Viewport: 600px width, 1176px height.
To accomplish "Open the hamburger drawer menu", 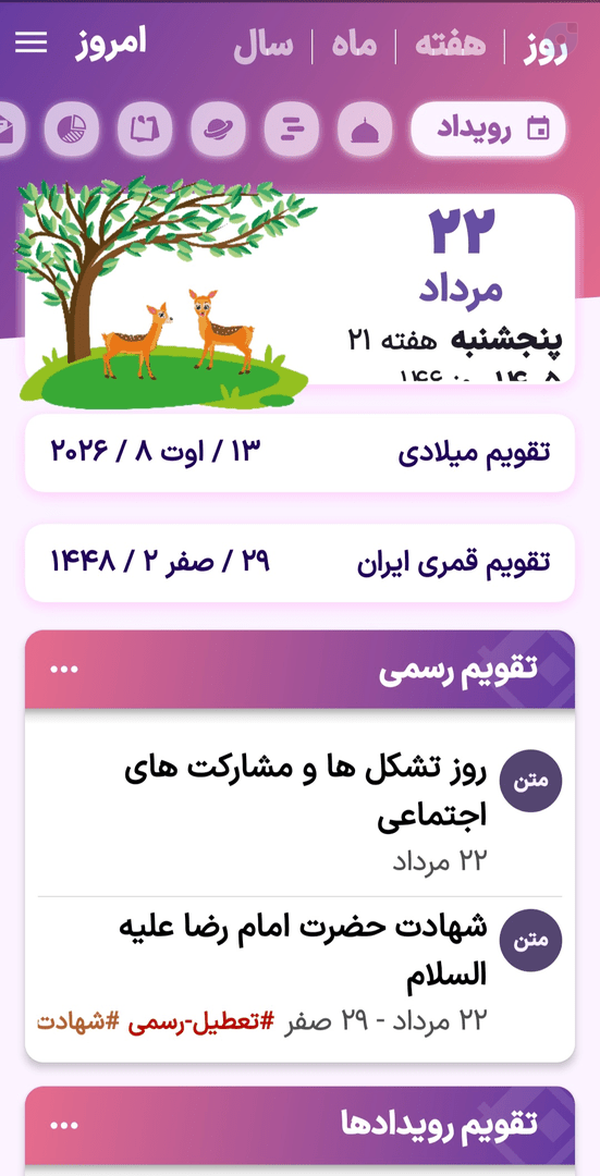I will point(31,43).
